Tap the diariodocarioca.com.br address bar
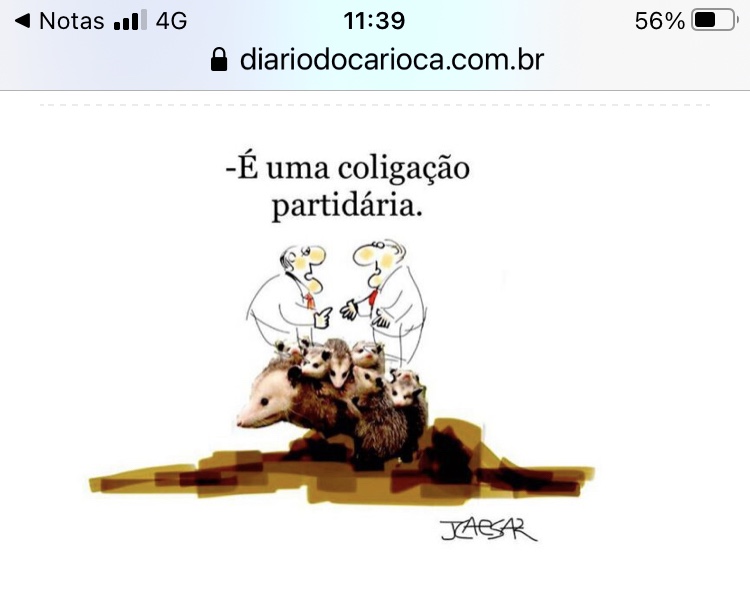Viewport: 750px width, 597px height. pos(377,59)
